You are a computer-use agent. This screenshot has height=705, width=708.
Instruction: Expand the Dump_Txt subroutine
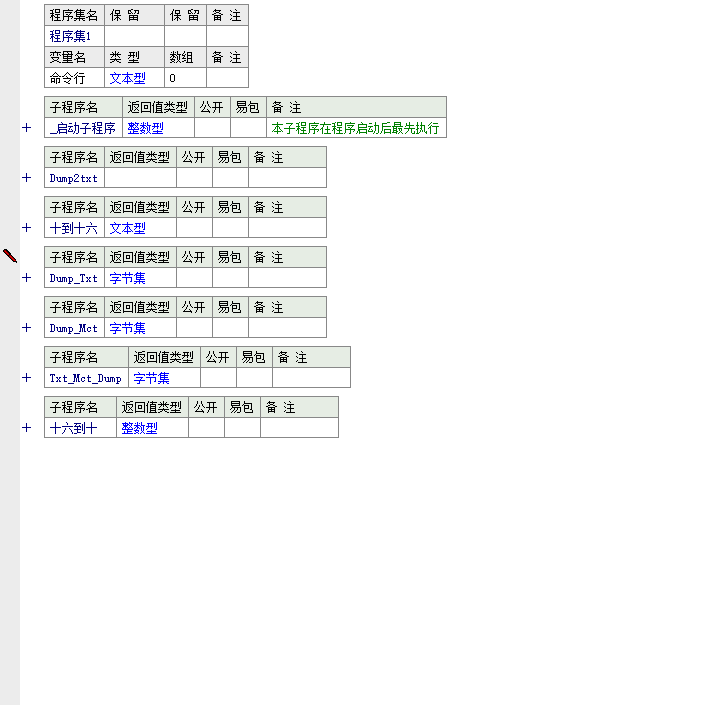pos(27,278)
